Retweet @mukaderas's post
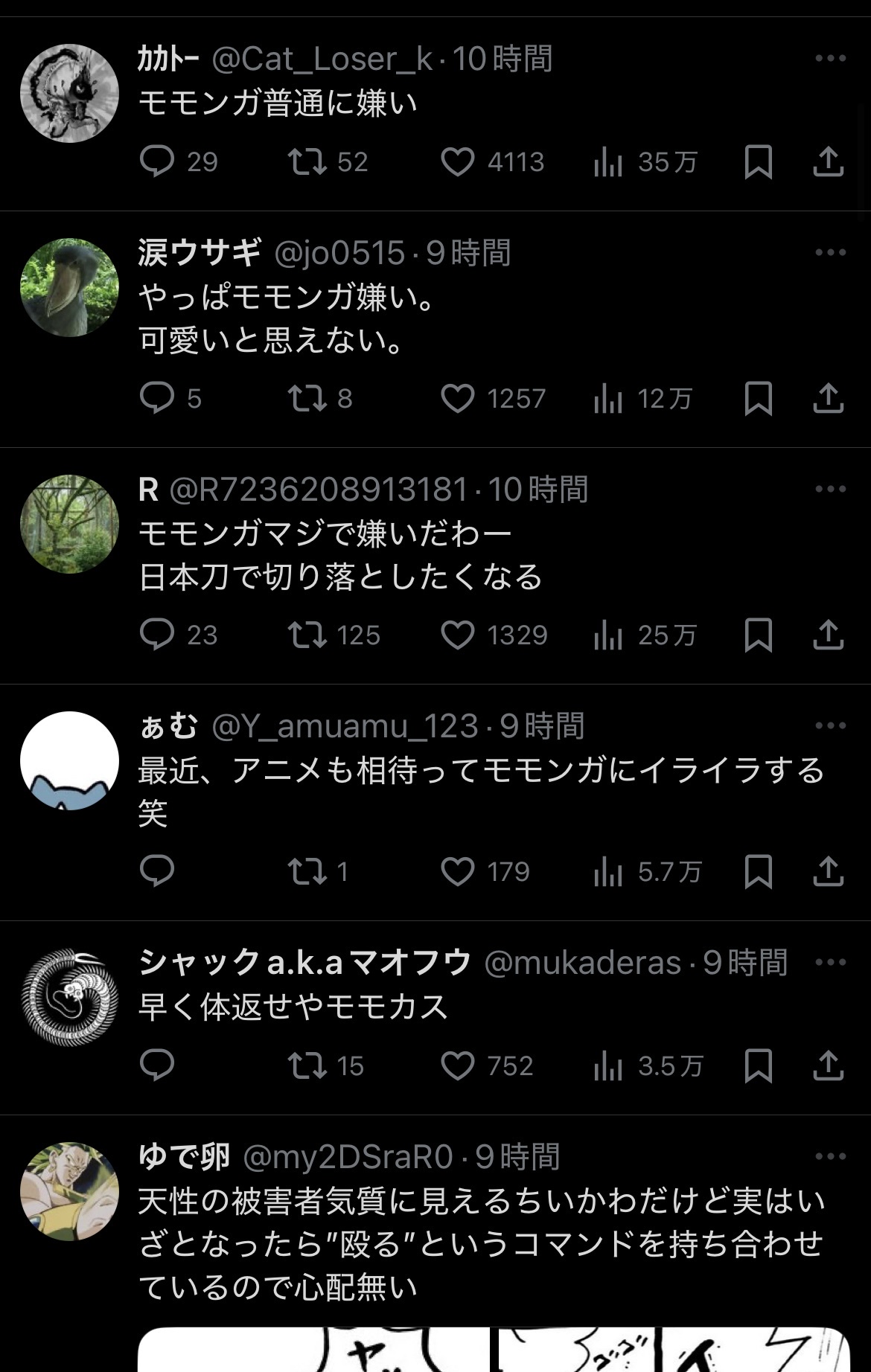This screenshot has height=1372, width=871. pyautogui.click(x=307, y=1066)
